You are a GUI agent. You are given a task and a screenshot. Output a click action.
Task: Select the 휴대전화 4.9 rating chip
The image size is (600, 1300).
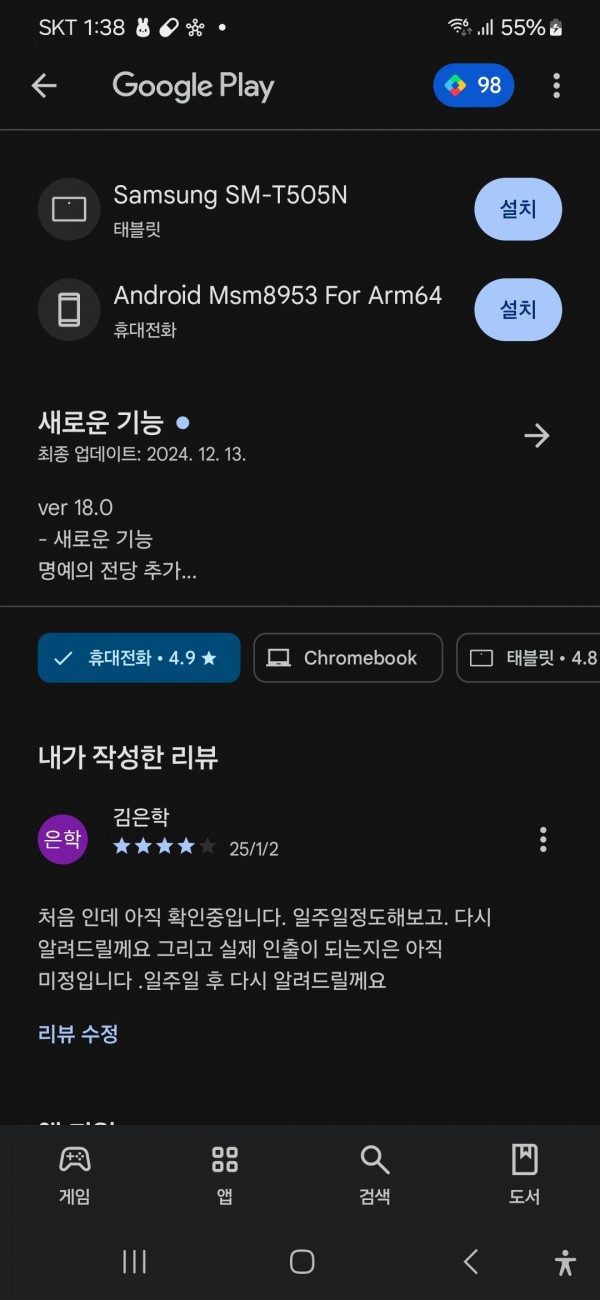139,658
